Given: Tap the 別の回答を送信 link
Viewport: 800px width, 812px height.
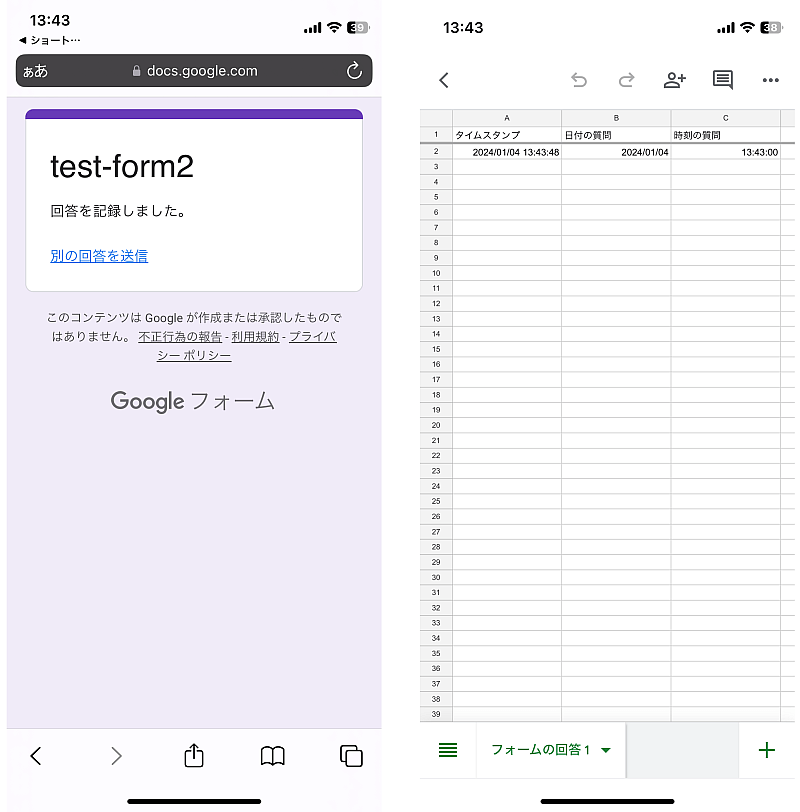Looking at the screenshot, I should pos(99,256).
